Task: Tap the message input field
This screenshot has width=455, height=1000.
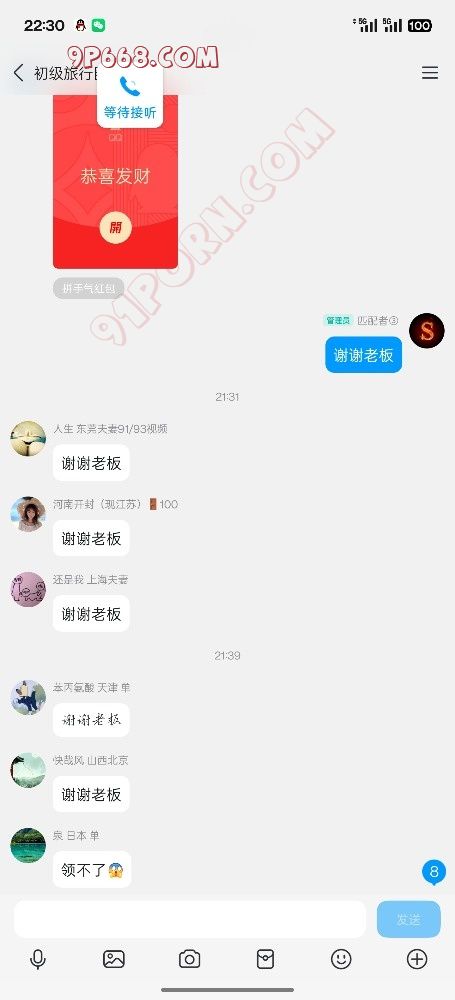Action: [190, 919]
